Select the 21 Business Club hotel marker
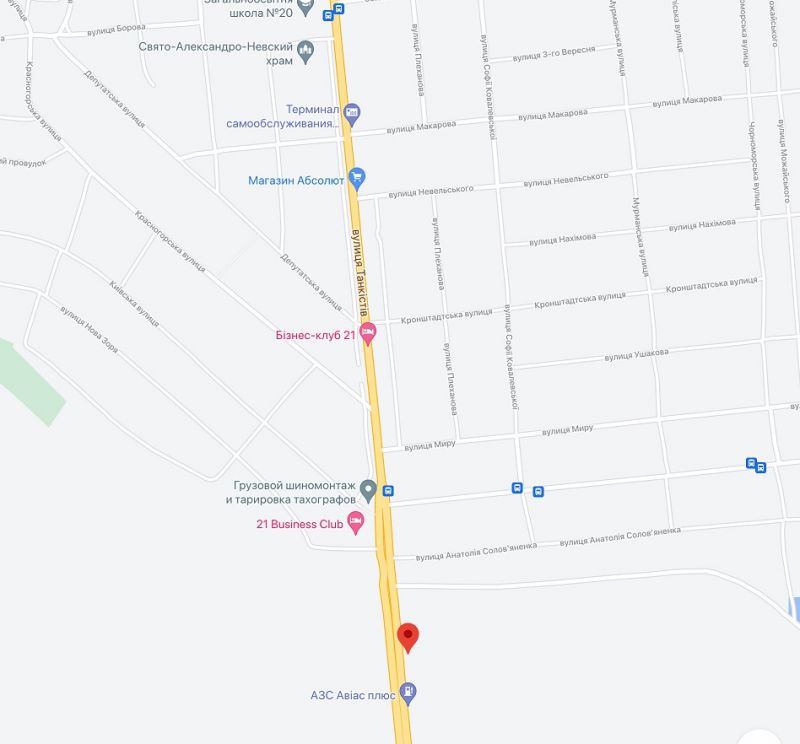800x744 pixels. point(355,524)
